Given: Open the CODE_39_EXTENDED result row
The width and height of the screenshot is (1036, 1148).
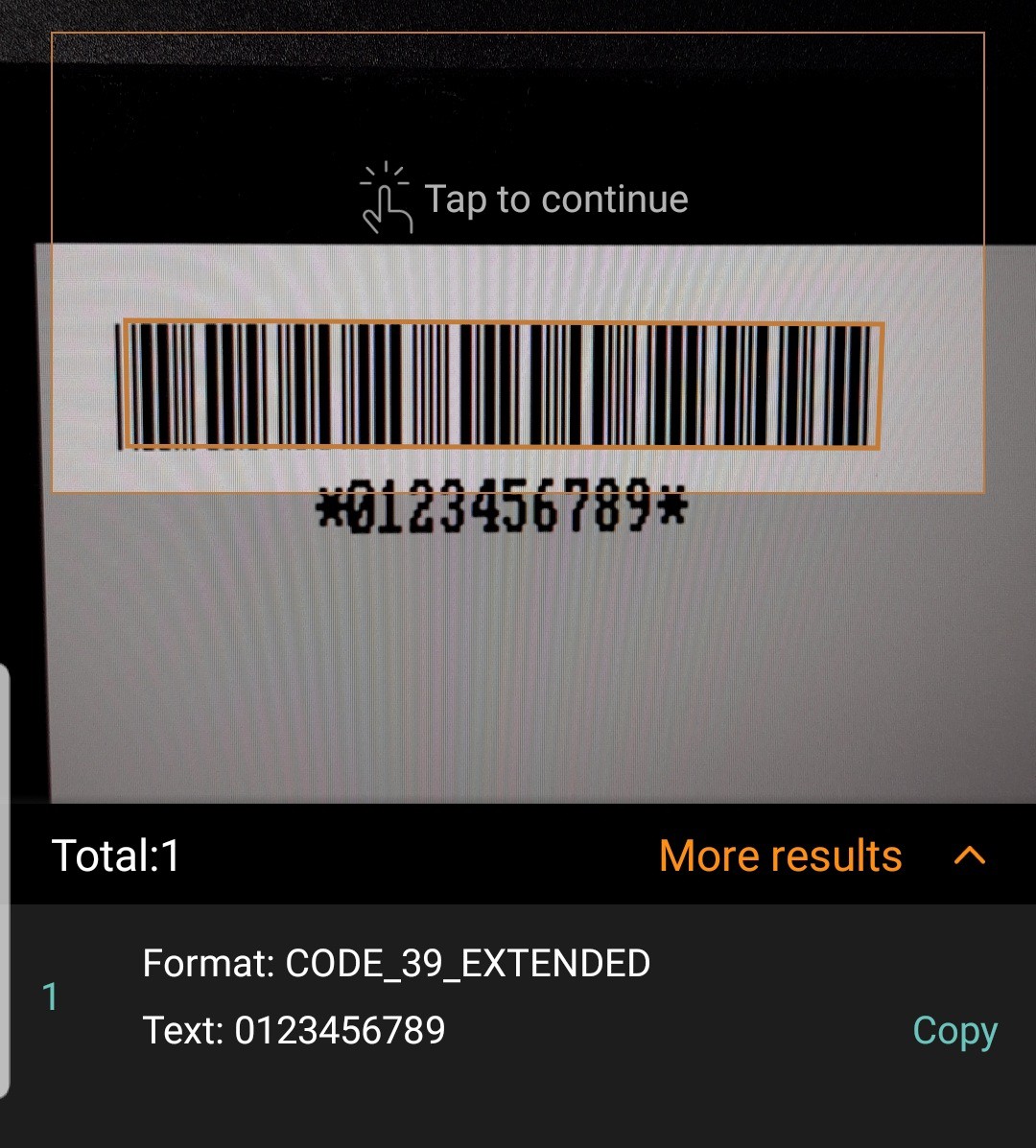Looking at the screenshot, I should (396, 996).
